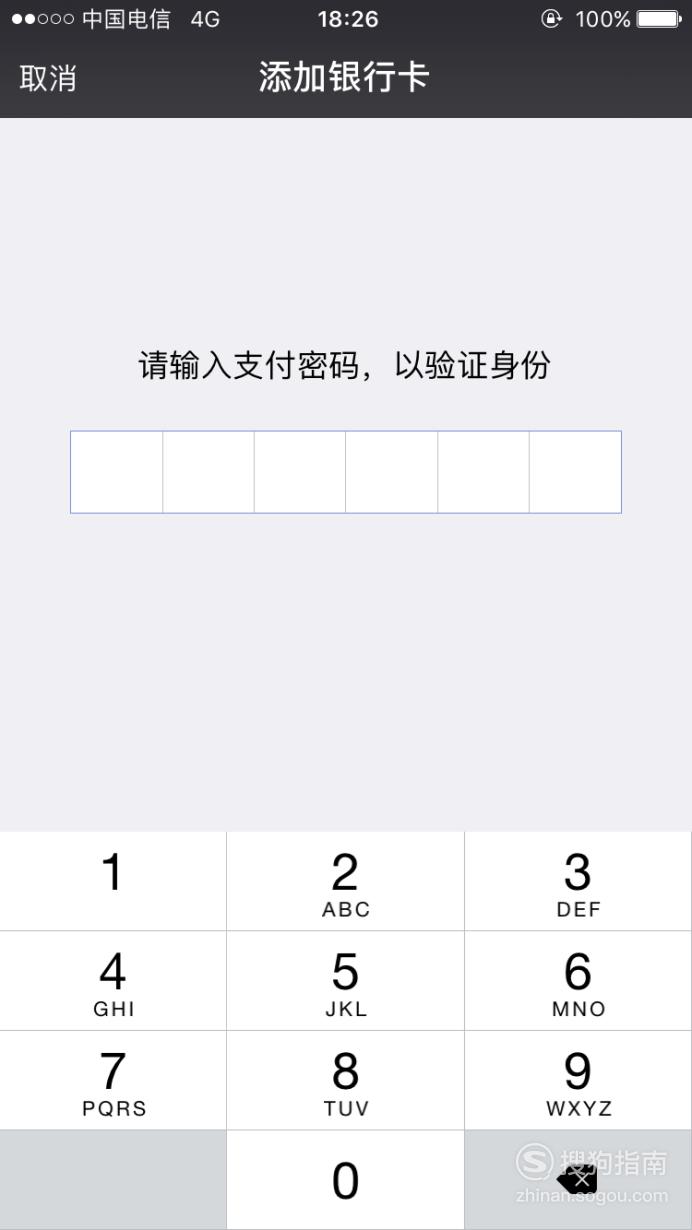Enter digit 1 on the keypad
Screen dimensions: 692x1230
coord(113,881)
